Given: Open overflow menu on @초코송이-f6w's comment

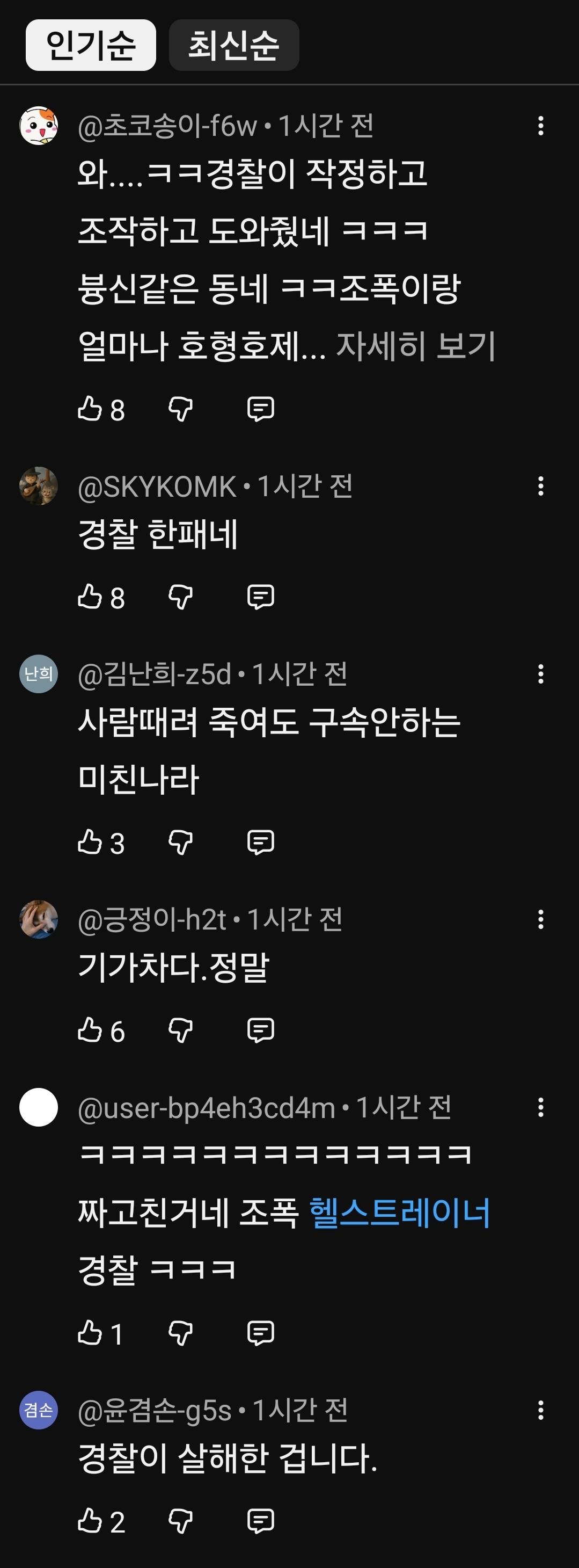Looking at the screenshot, I should tap(540, 126).
